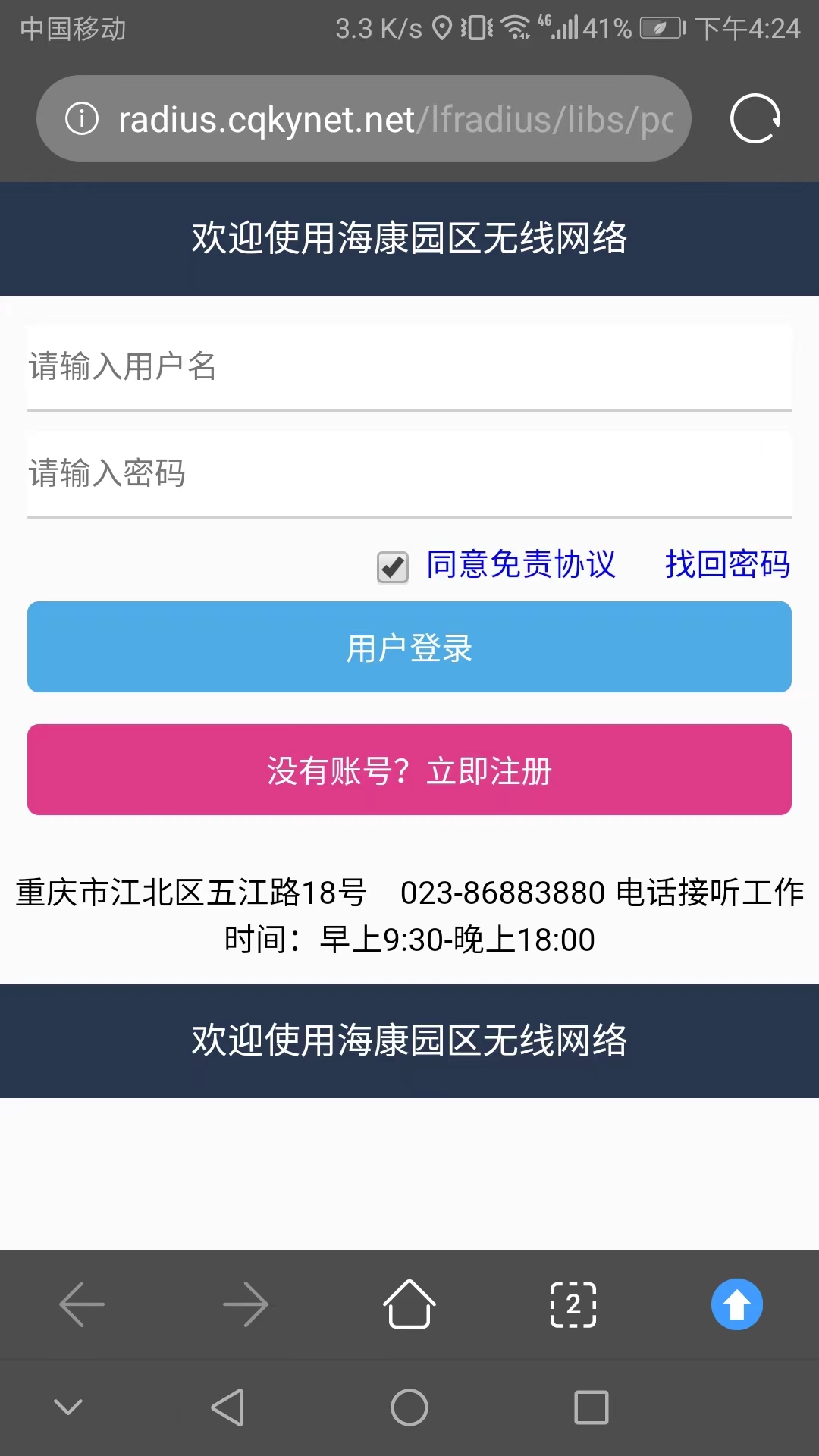
Task: View site info via the address bar icon
Action: pos(82,118)
